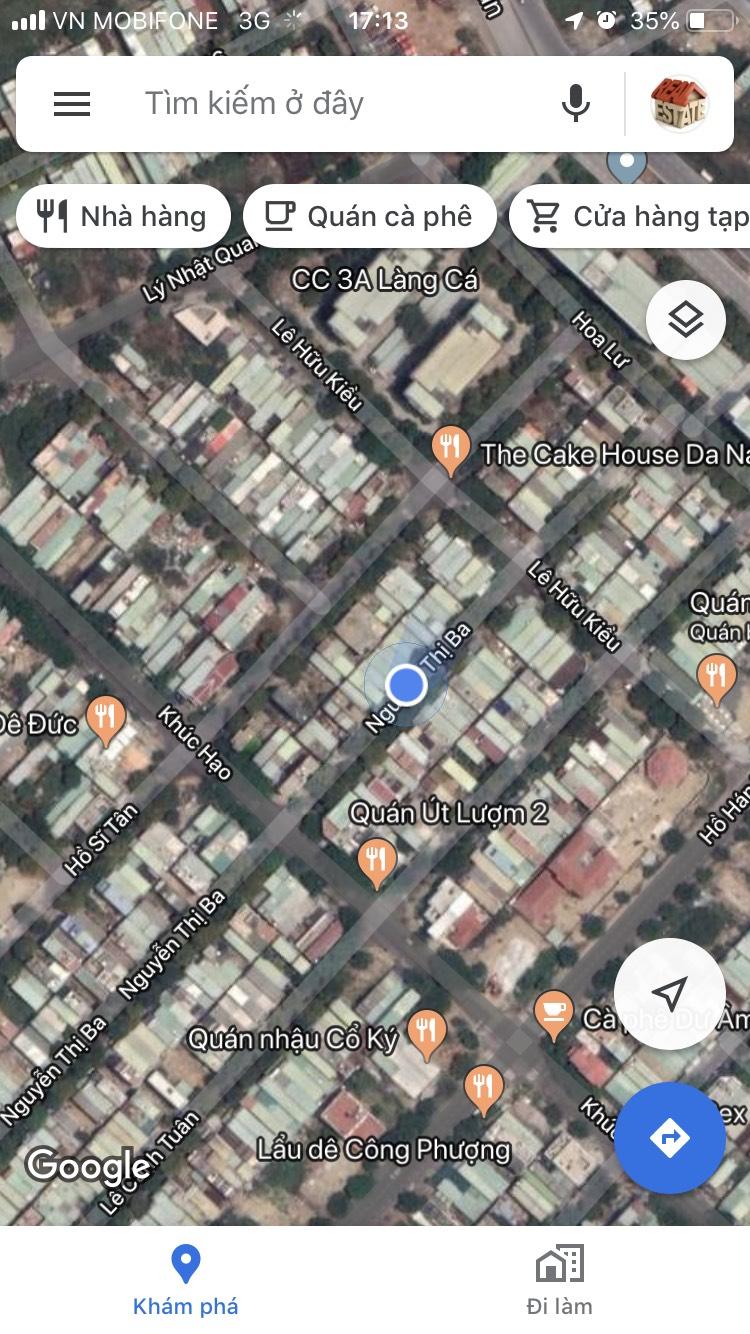Open the hamburger menu

(72, 103)
